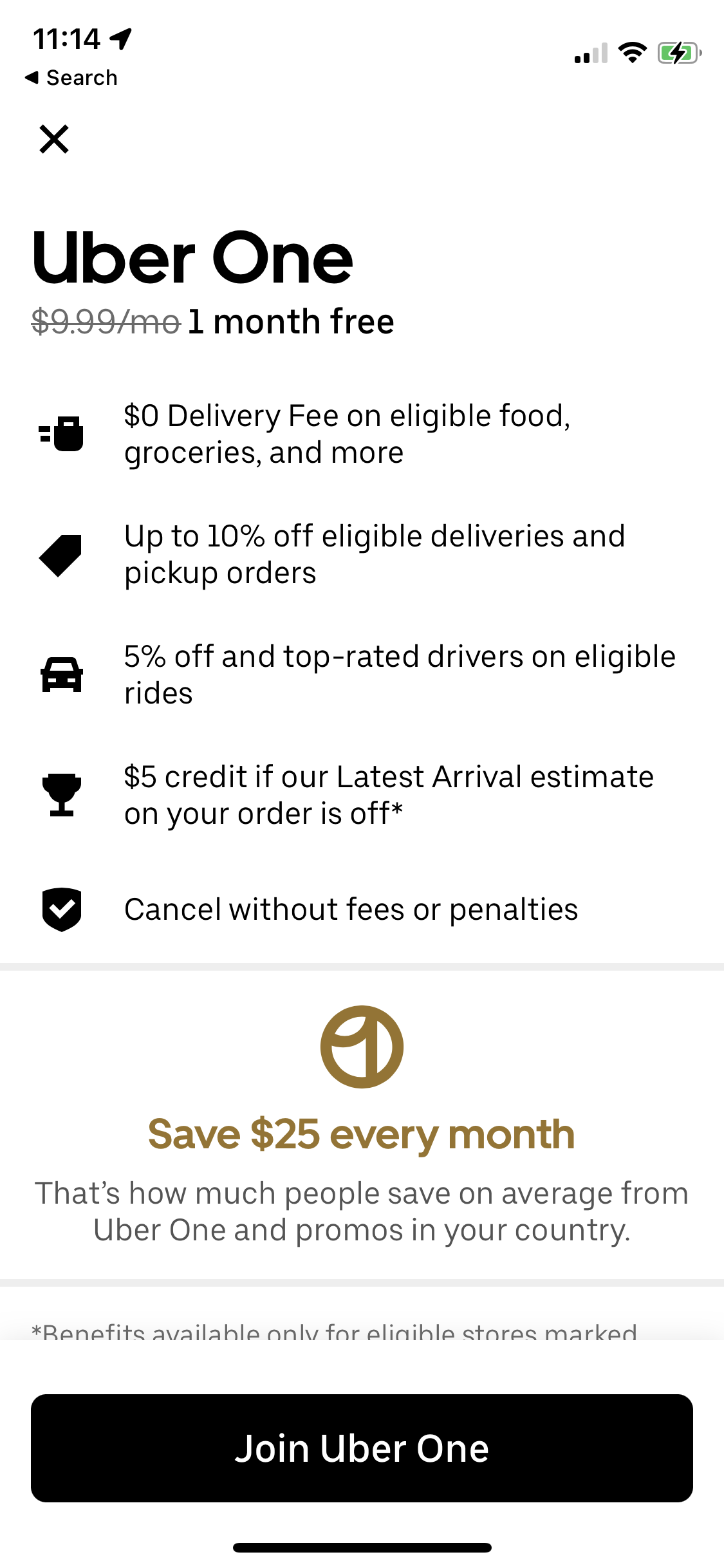Click the Save $25 every month heading
The width and height of the screenshot is (724, 1568).
point(362,1134)
